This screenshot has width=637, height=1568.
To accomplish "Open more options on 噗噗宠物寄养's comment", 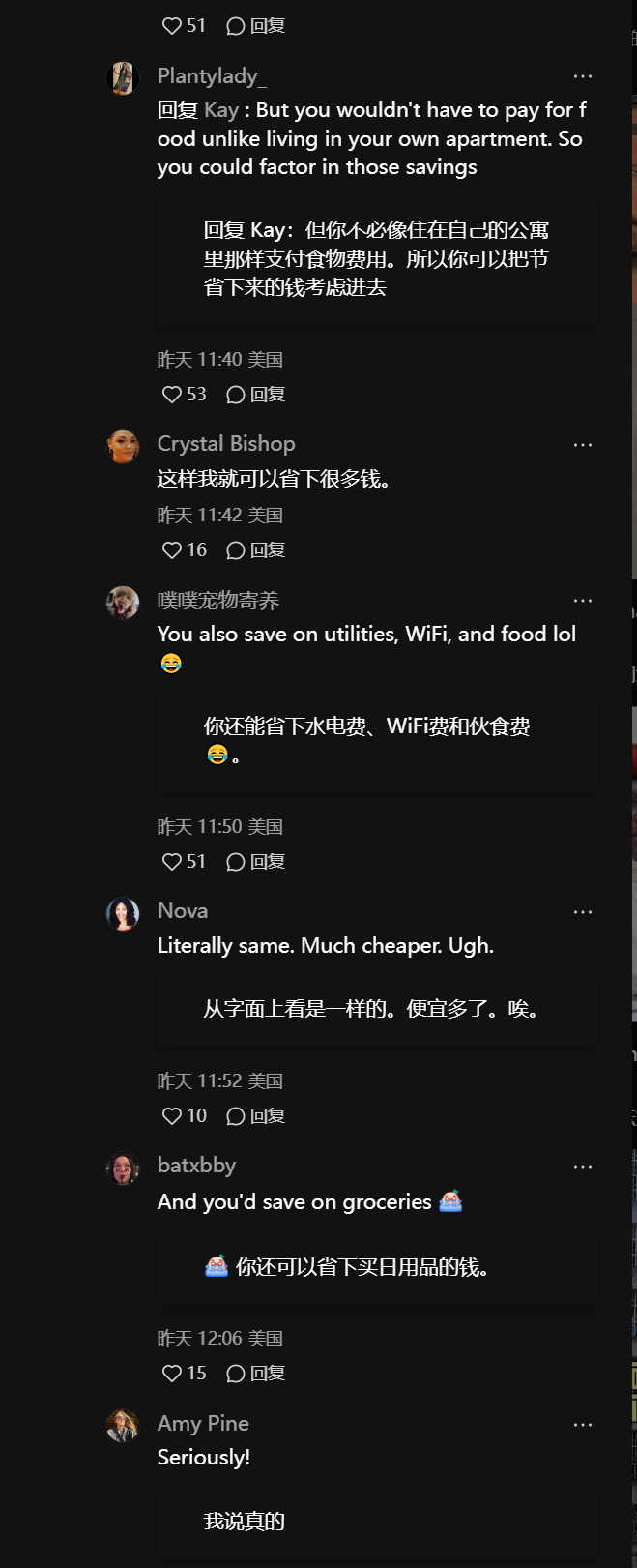I will click(582, 601).
